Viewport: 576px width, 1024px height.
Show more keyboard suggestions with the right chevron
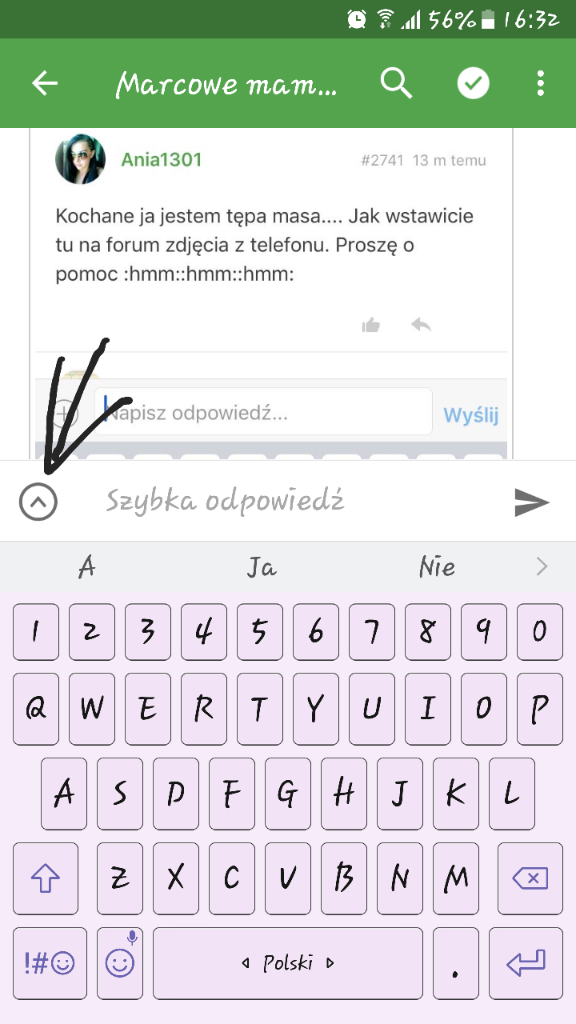pos(541,567)
